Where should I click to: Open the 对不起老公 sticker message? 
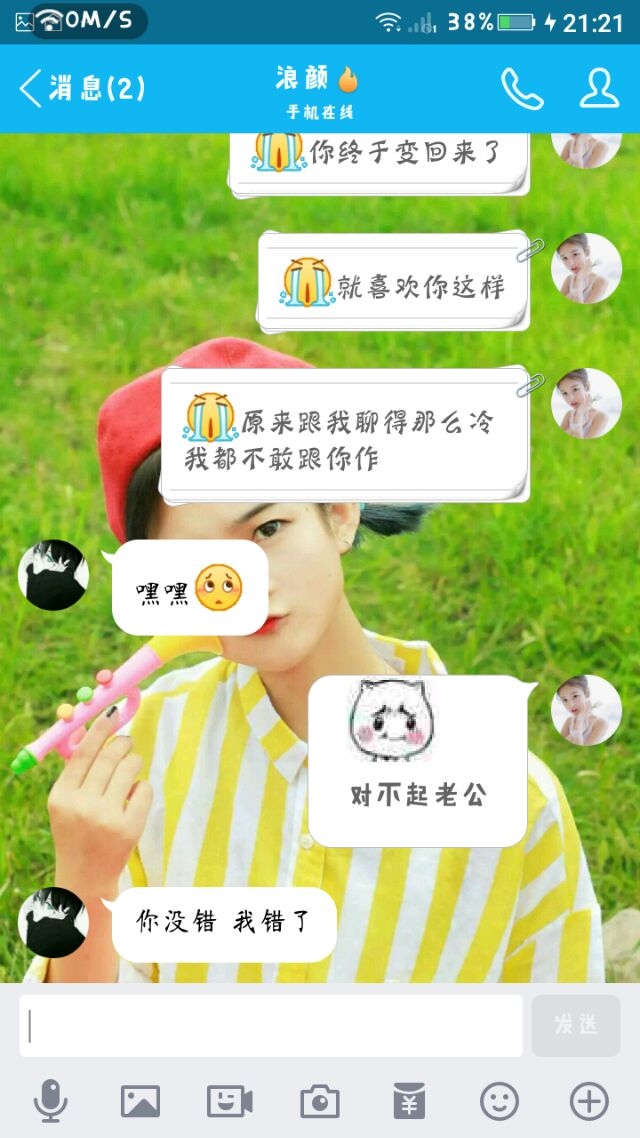(418, 761)
